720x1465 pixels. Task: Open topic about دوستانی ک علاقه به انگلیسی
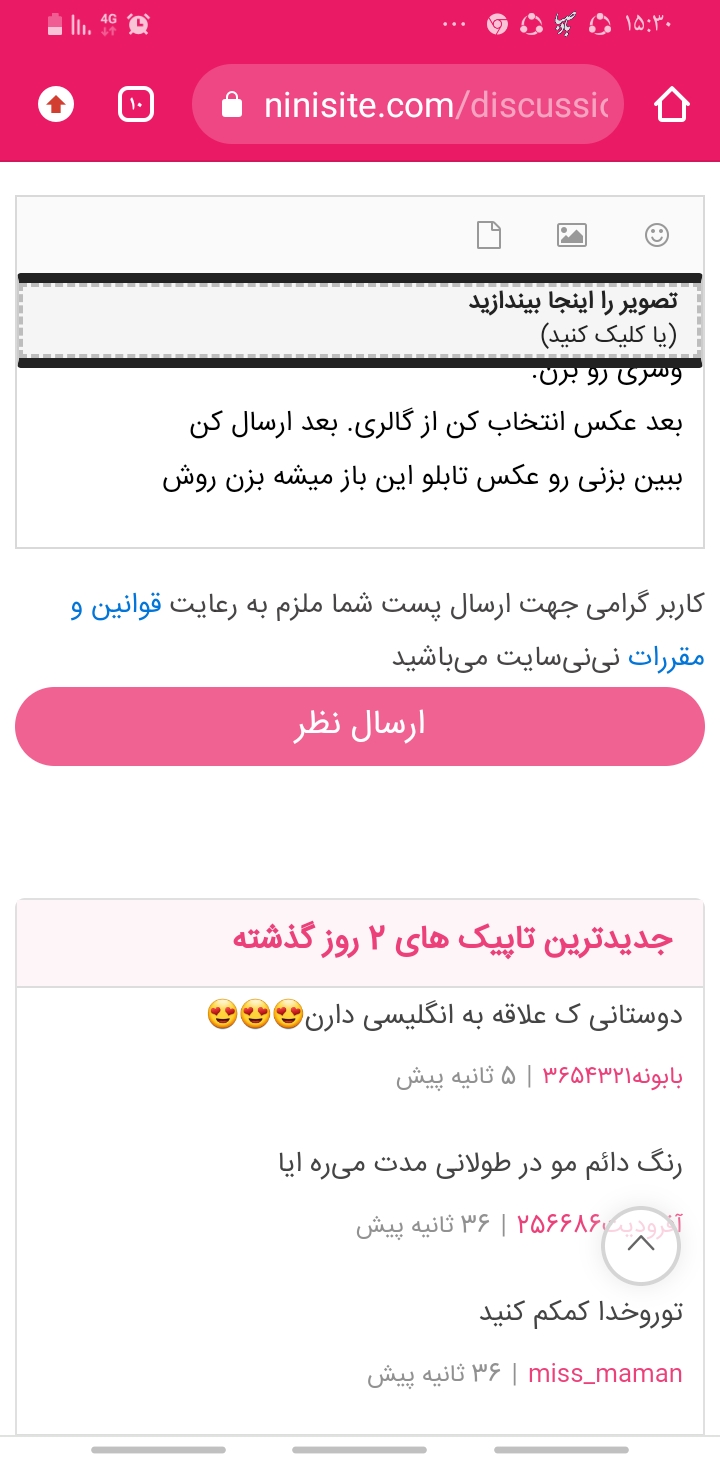(x=445, y=1015)
